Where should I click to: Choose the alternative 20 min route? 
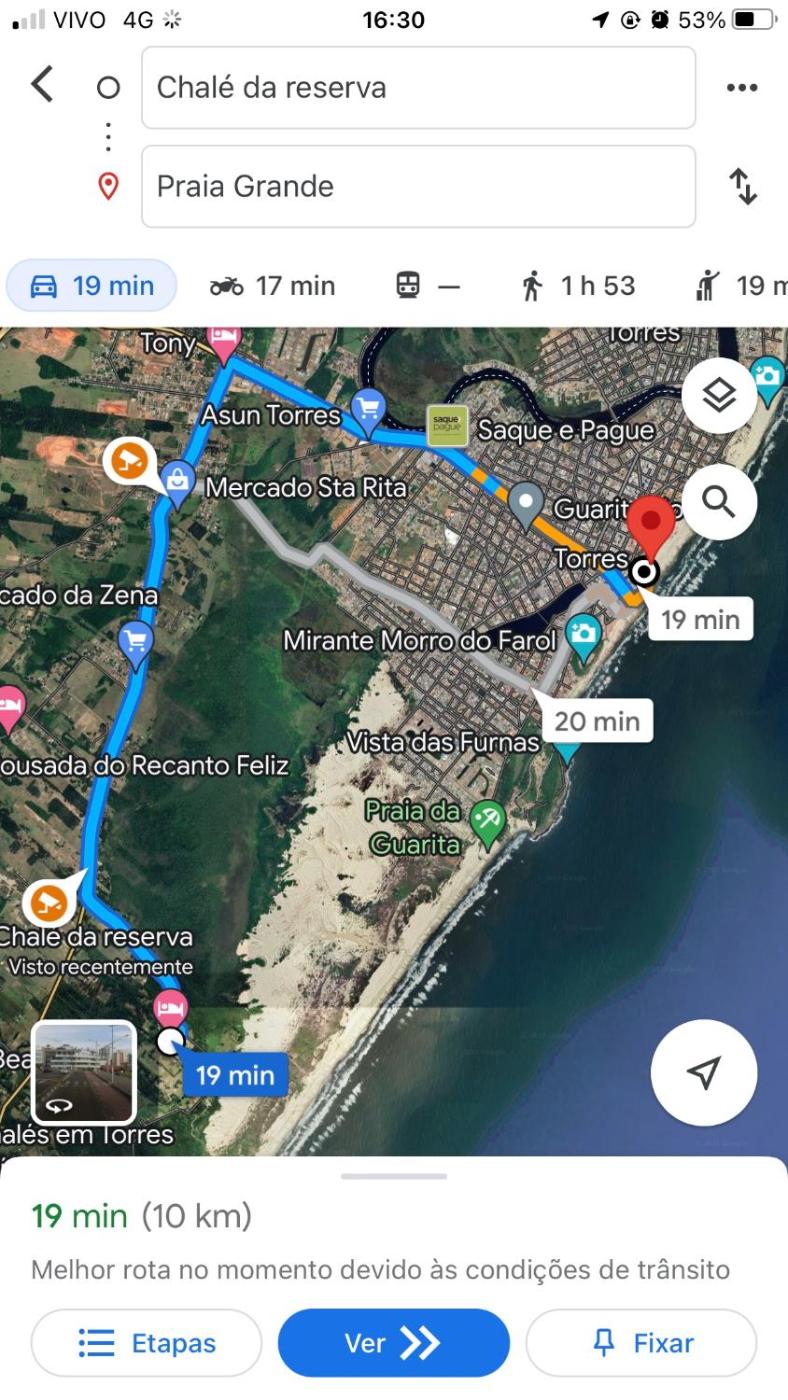[597, 720]
